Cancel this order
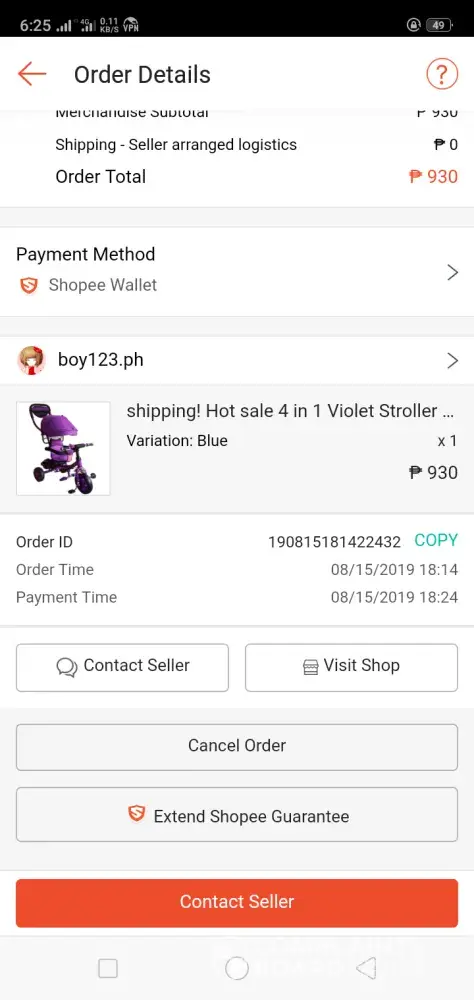Image resolution: width=474 pixels, height=1000 pixels. point(237,747)
